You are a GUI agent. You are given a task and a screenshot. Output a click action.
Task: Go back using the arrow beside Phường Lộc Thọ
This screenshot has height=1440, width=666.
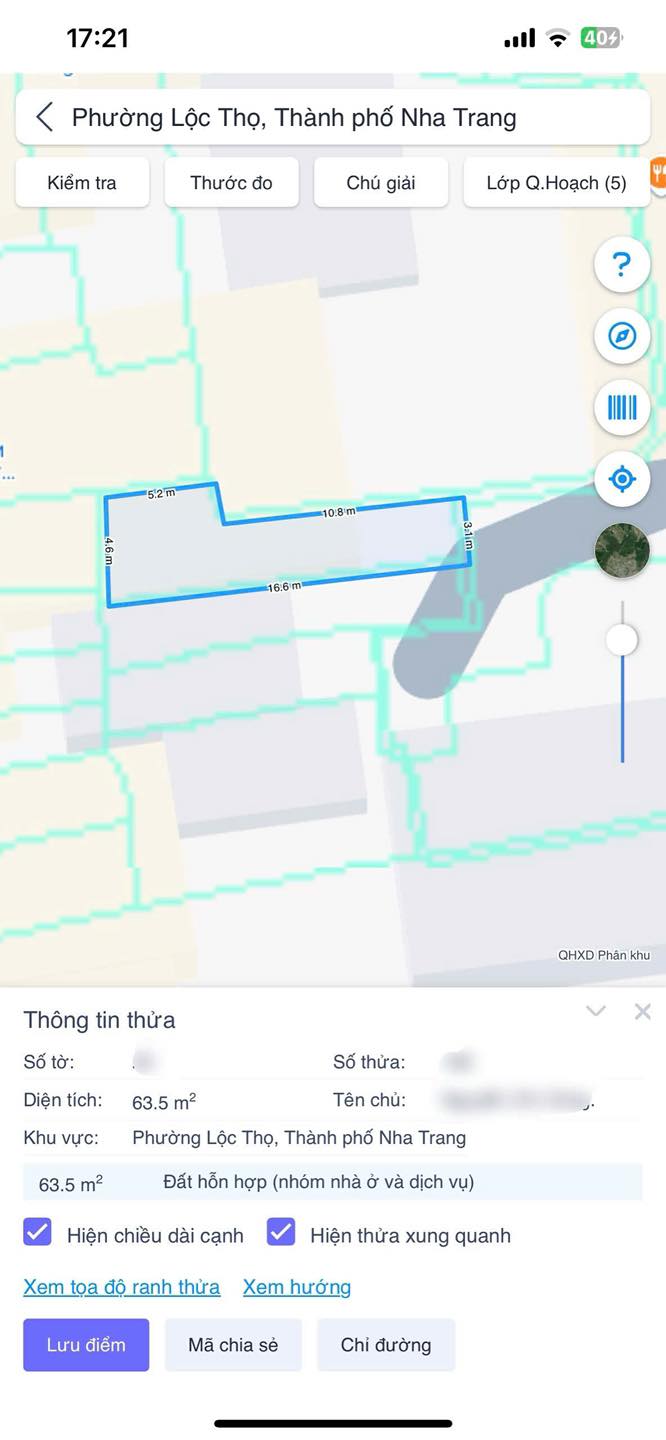click(44, 118)
